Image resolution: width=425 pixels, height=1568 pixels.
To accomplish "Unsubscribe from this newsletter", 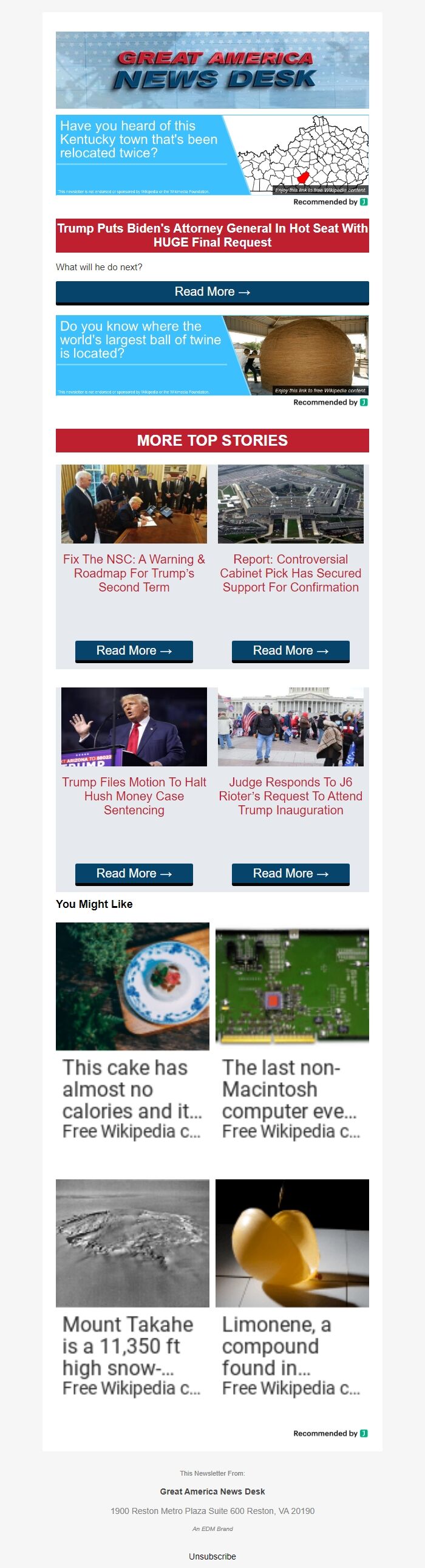I will tap(212, 1556).
